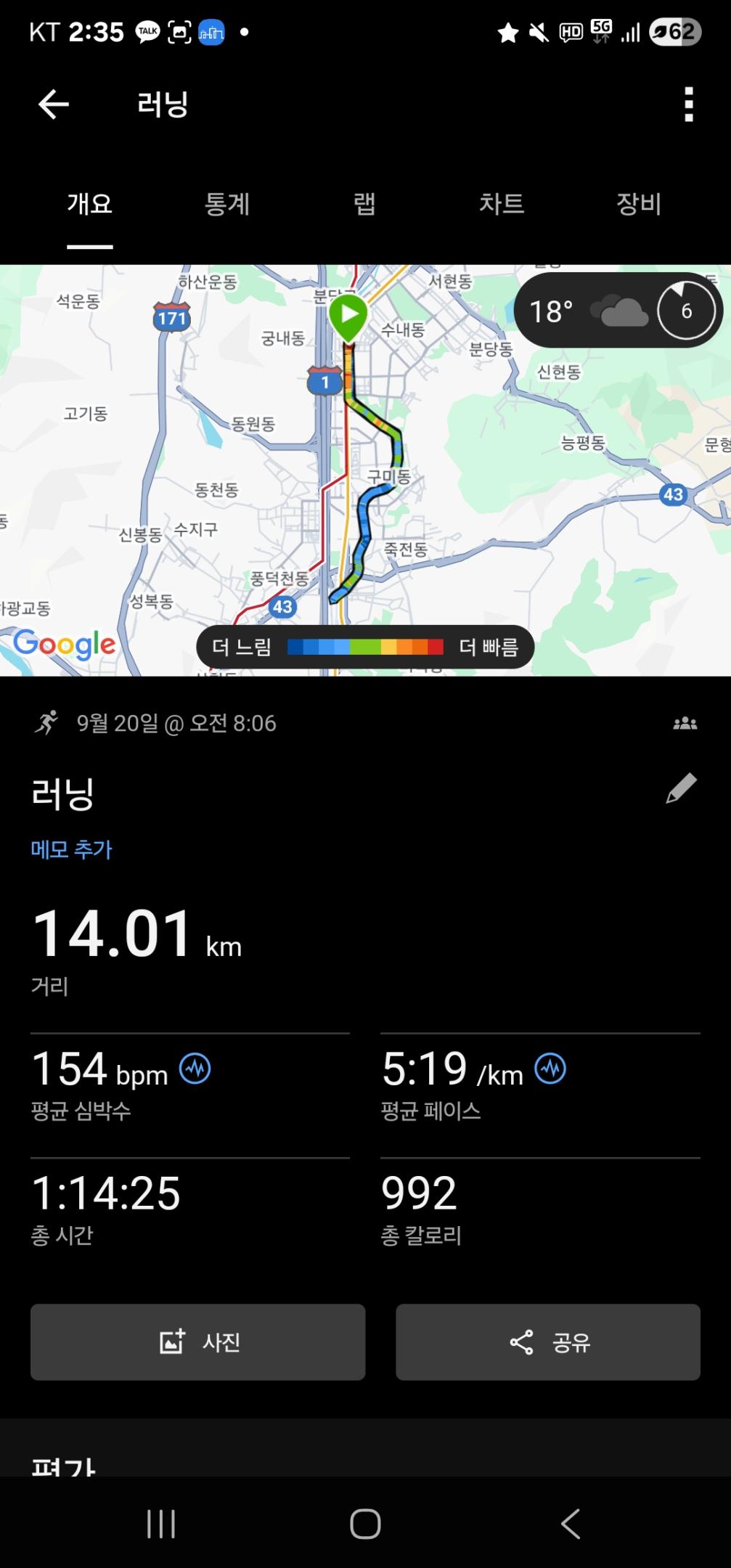
Task: Select the 개요 tab
Action: (x=90, y=204)
